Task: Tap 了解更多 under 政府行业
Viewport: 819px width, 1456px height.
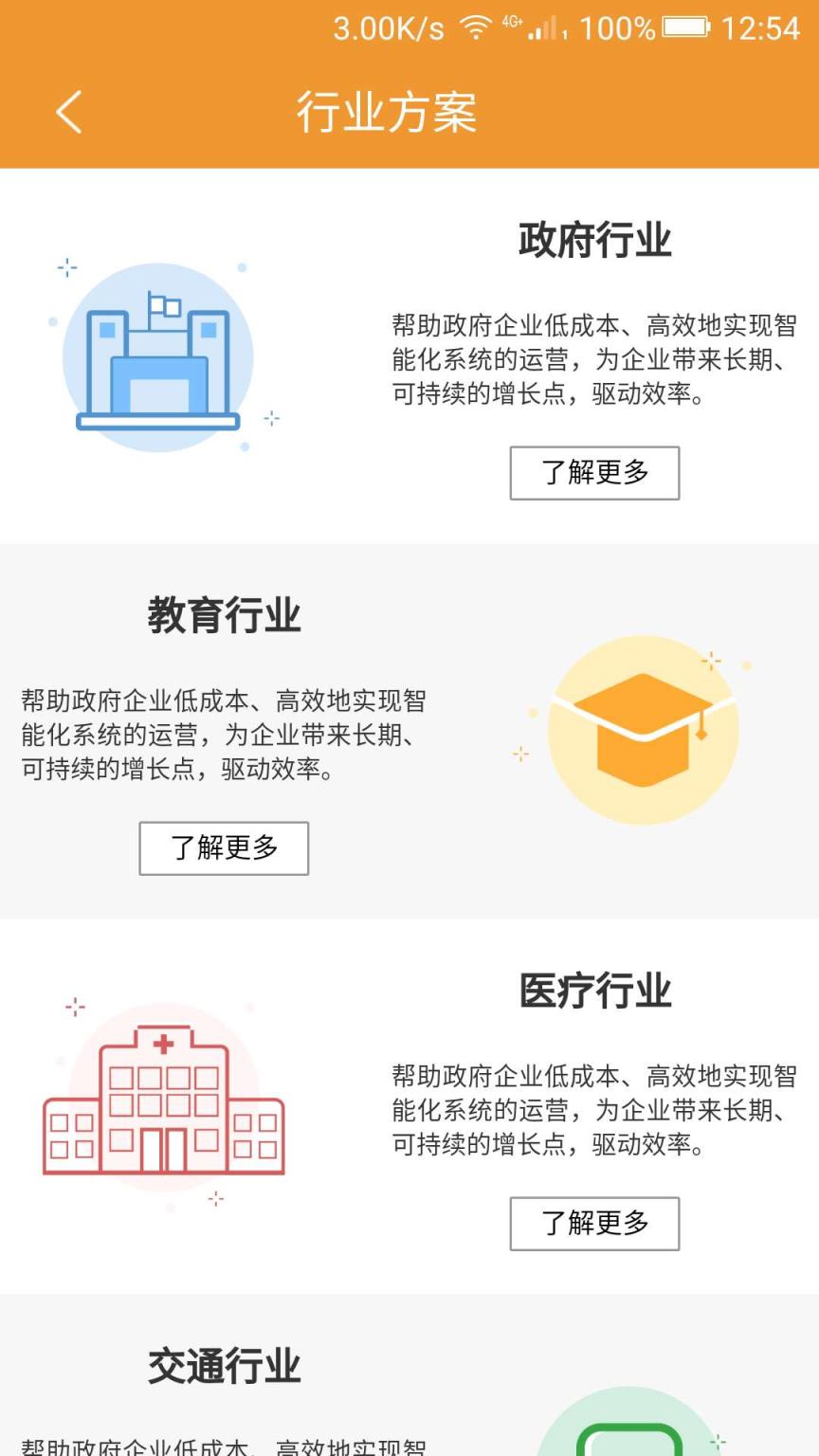Action: coord(594,472)
